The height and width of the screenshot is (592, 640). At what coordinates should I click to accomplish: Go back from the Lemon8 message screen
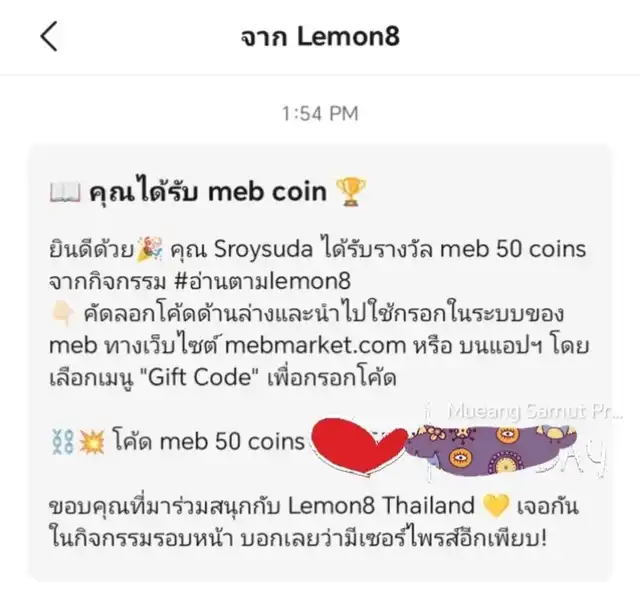(x=49, y=37)
